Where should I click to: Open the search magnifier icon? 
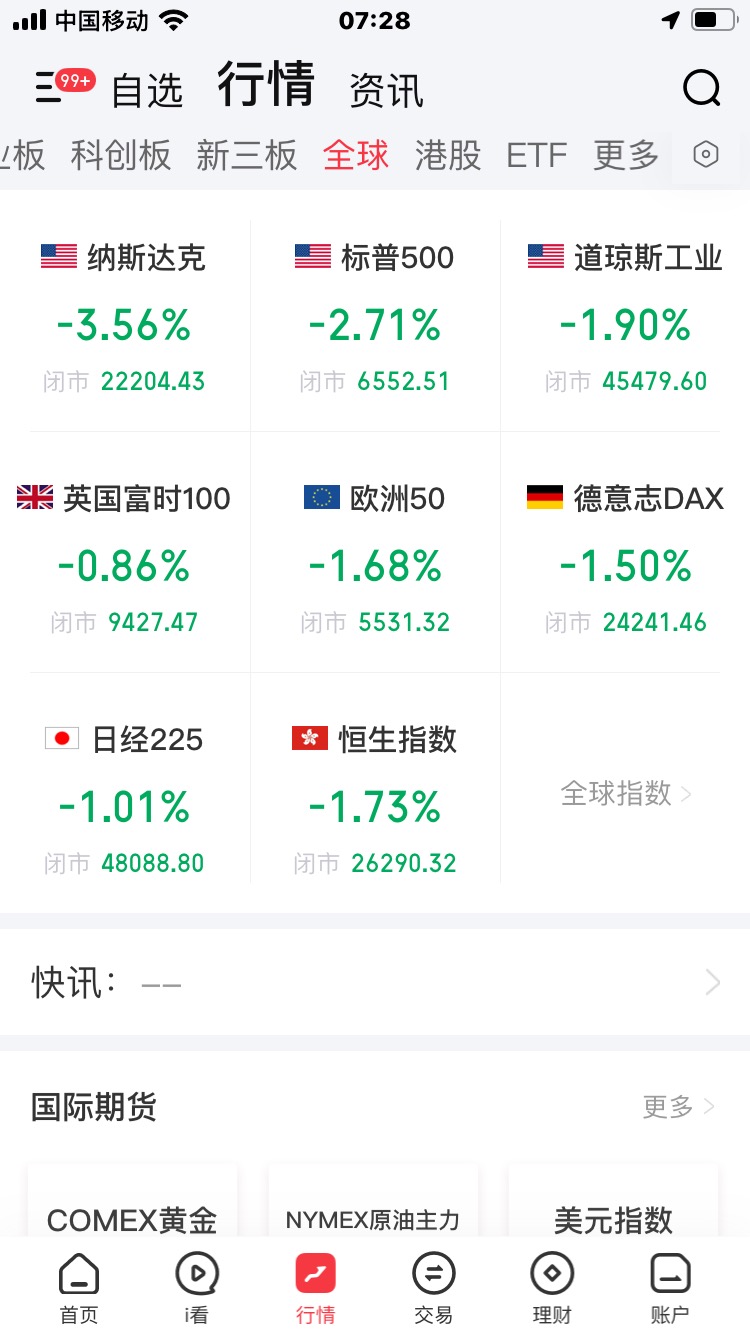point(702,88)
